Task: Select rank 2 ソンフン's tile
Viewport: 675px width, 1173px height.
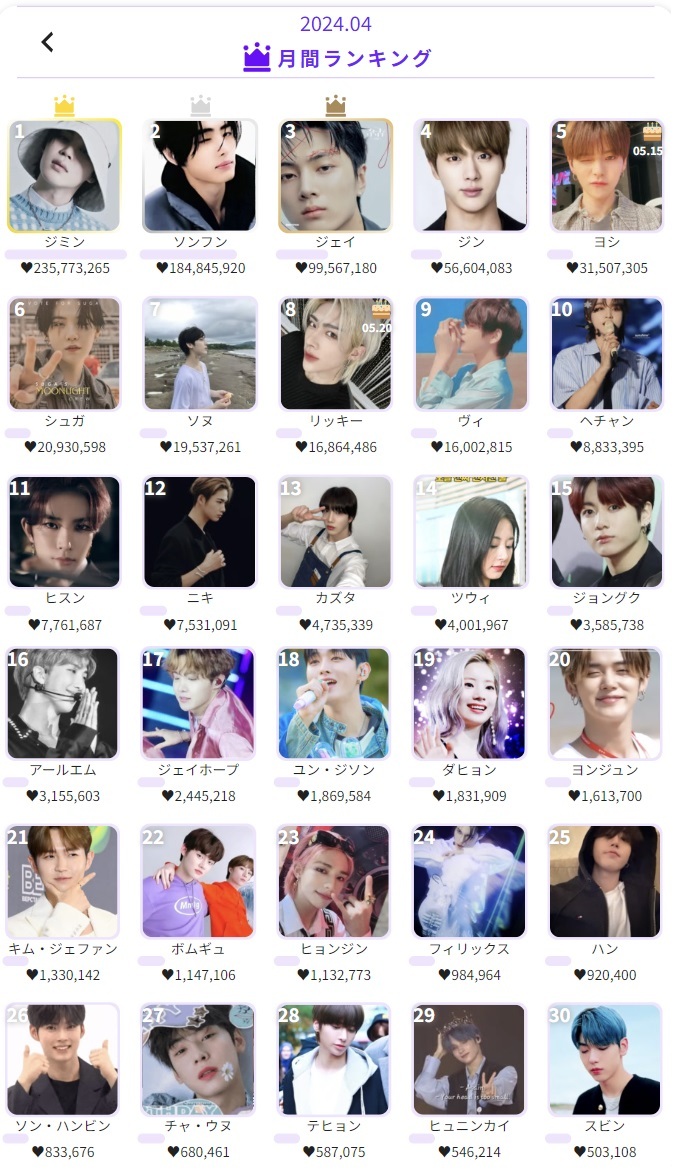Action: 200,176
